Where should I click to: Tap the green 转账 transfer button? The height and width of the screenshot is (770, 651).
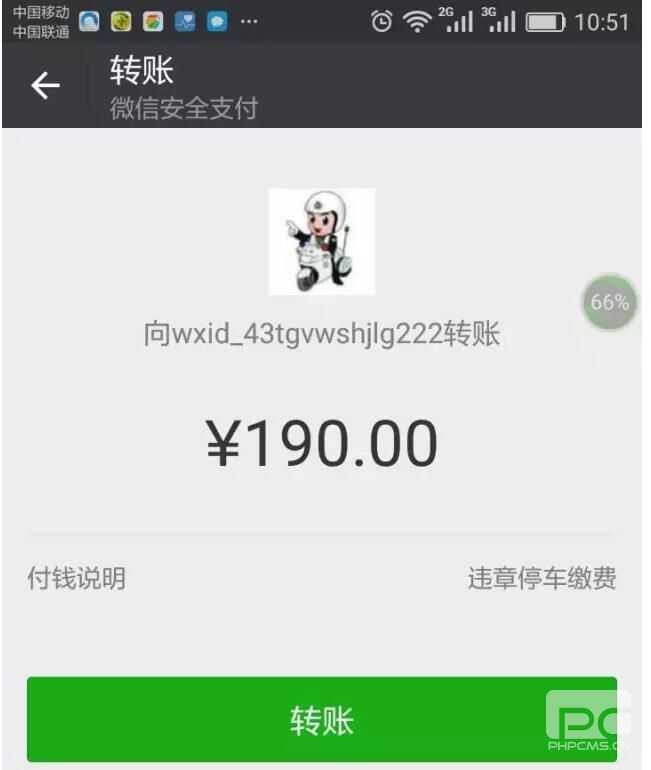[322, 720]
